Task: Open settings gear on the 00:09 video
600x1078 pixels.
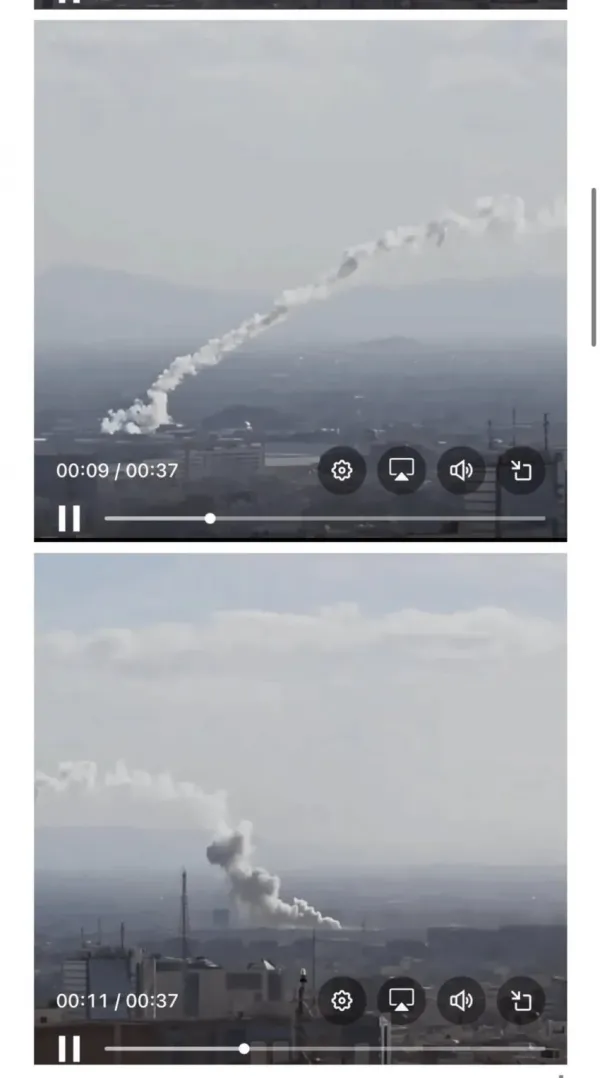Action: (x=342, y=470)
